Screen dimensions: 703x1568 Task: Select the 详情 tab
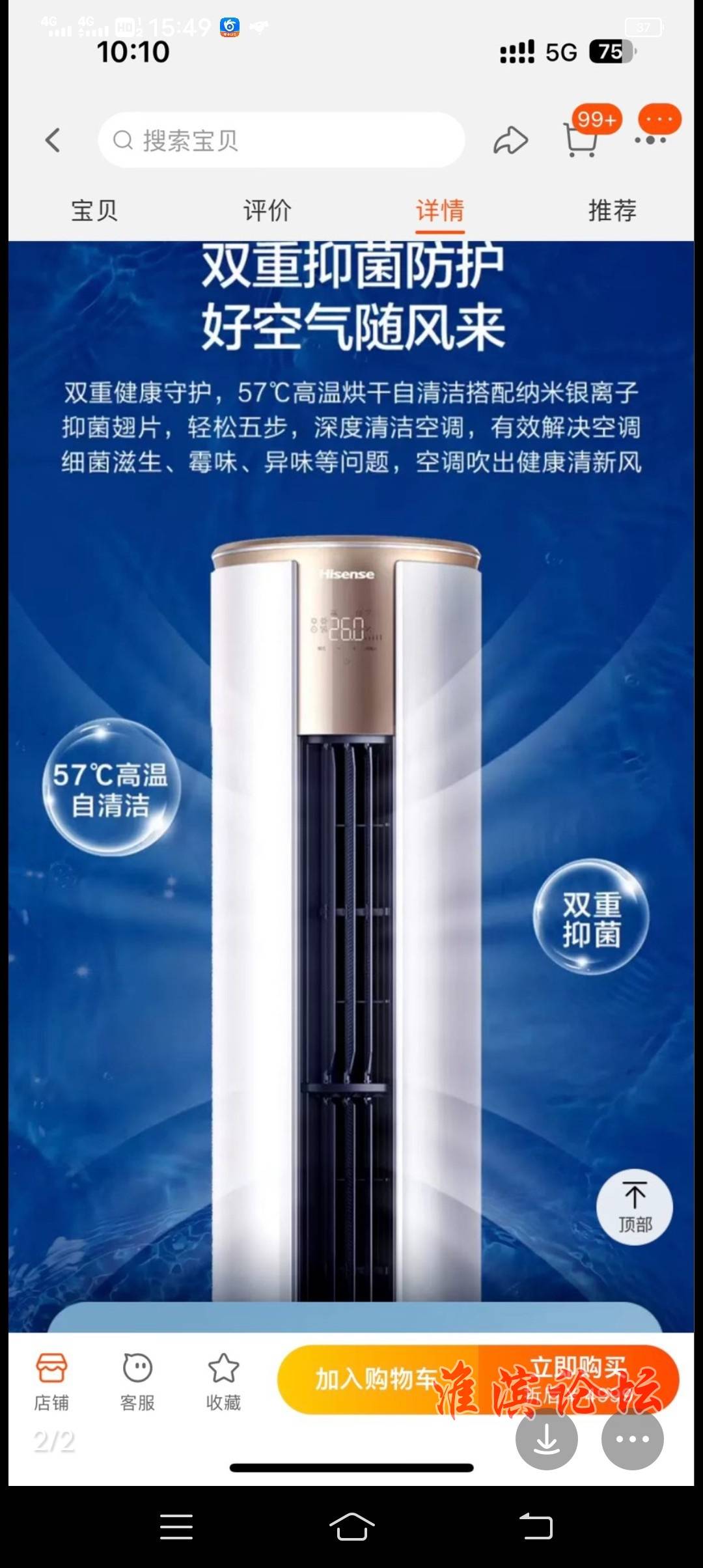(440, 210)
